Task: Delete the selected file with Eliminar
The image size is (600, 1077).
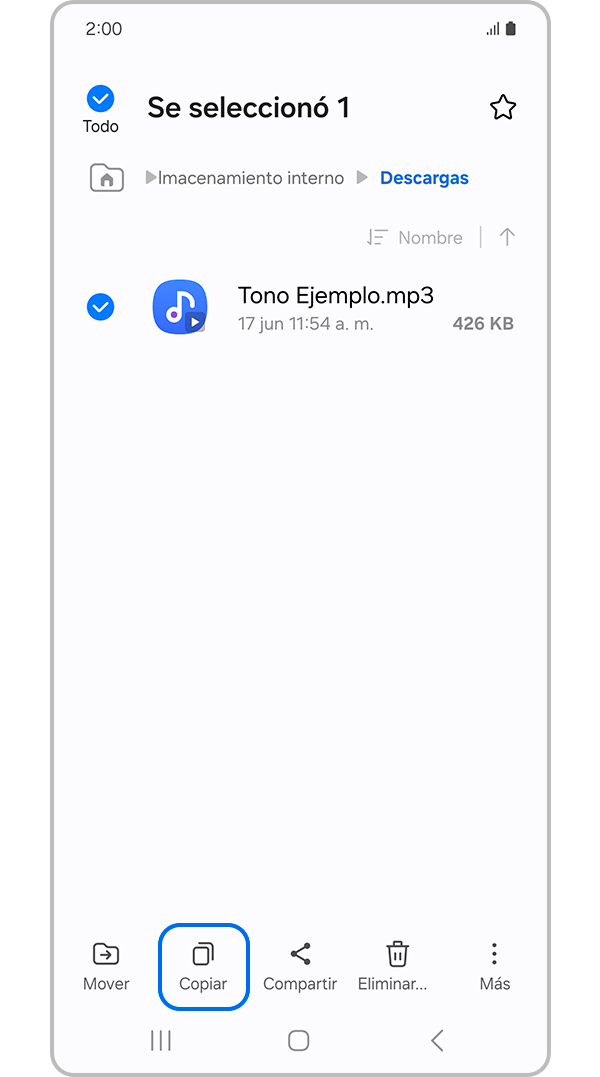Action: pos(397,966)
